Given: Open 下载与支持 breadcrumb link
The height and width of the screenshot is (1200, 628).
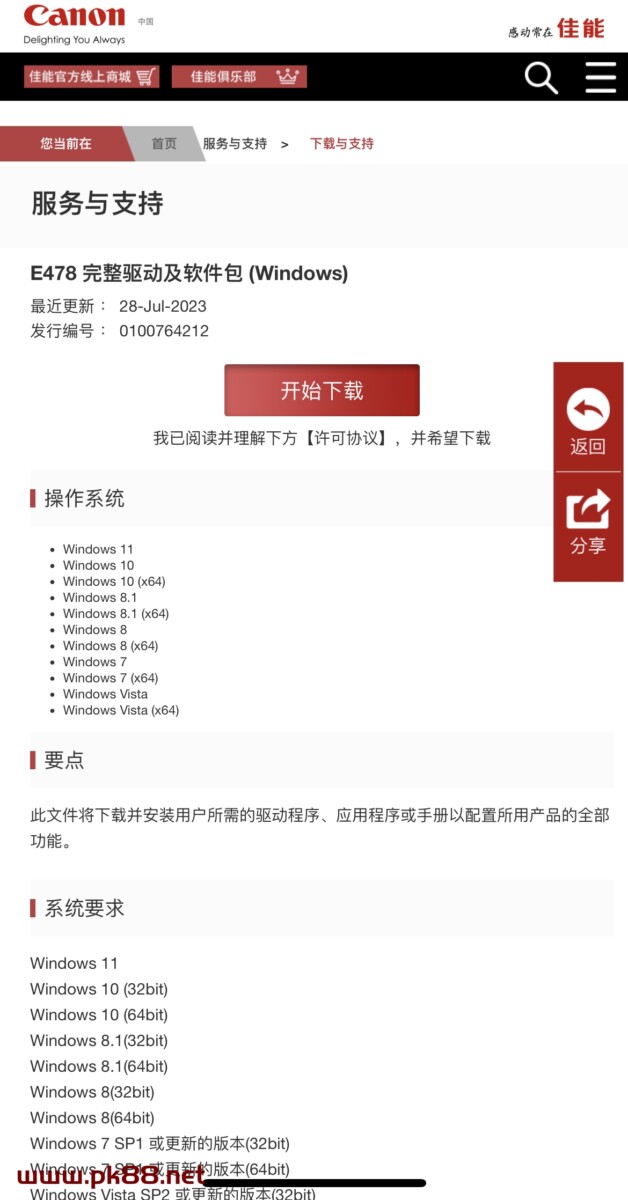Looking at the screenshot, I should tap(342, 144).
